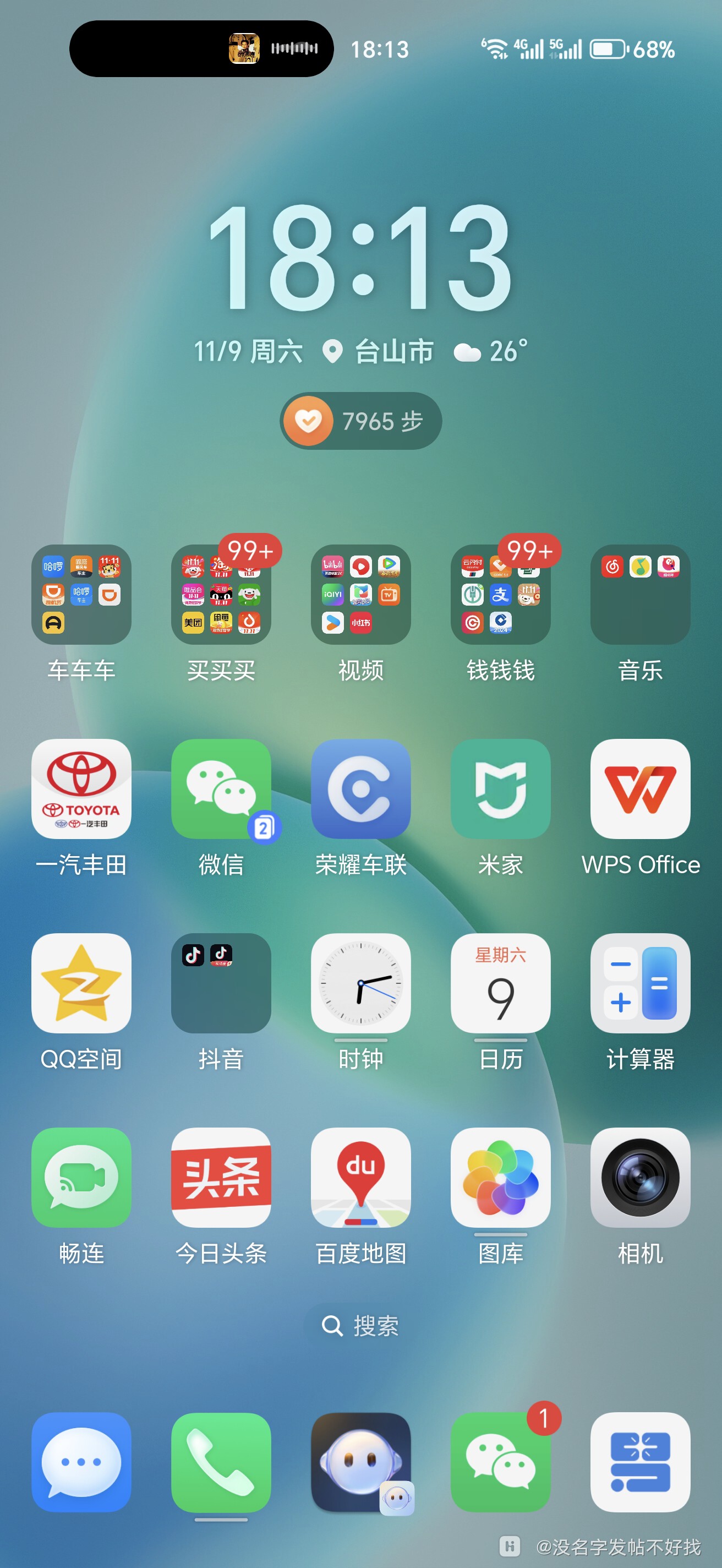Image resolution: width=722 pixels, height=1568 pixels.
Task: Open the 时钟 app
Action: tap(360, 983)
